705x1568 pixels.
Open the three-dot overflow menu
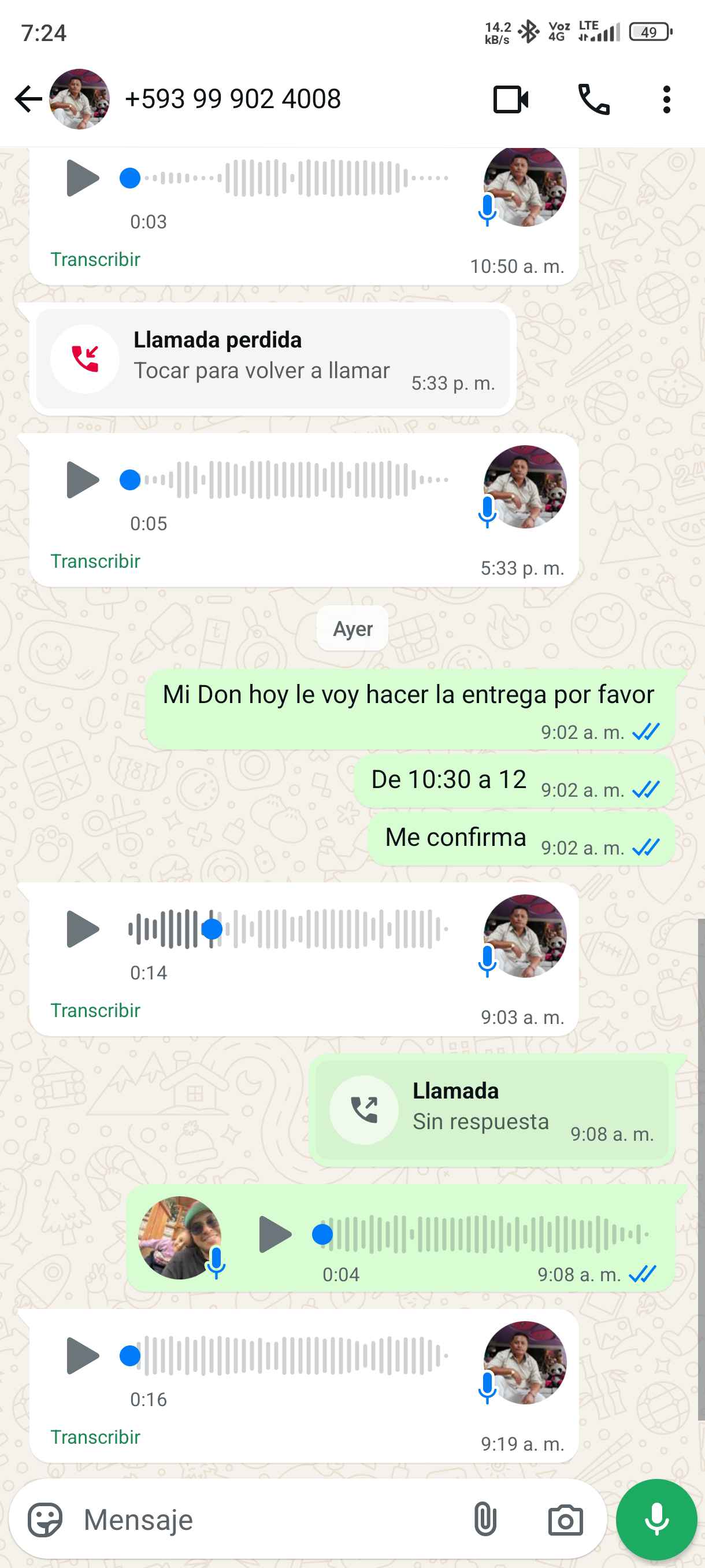666,99
